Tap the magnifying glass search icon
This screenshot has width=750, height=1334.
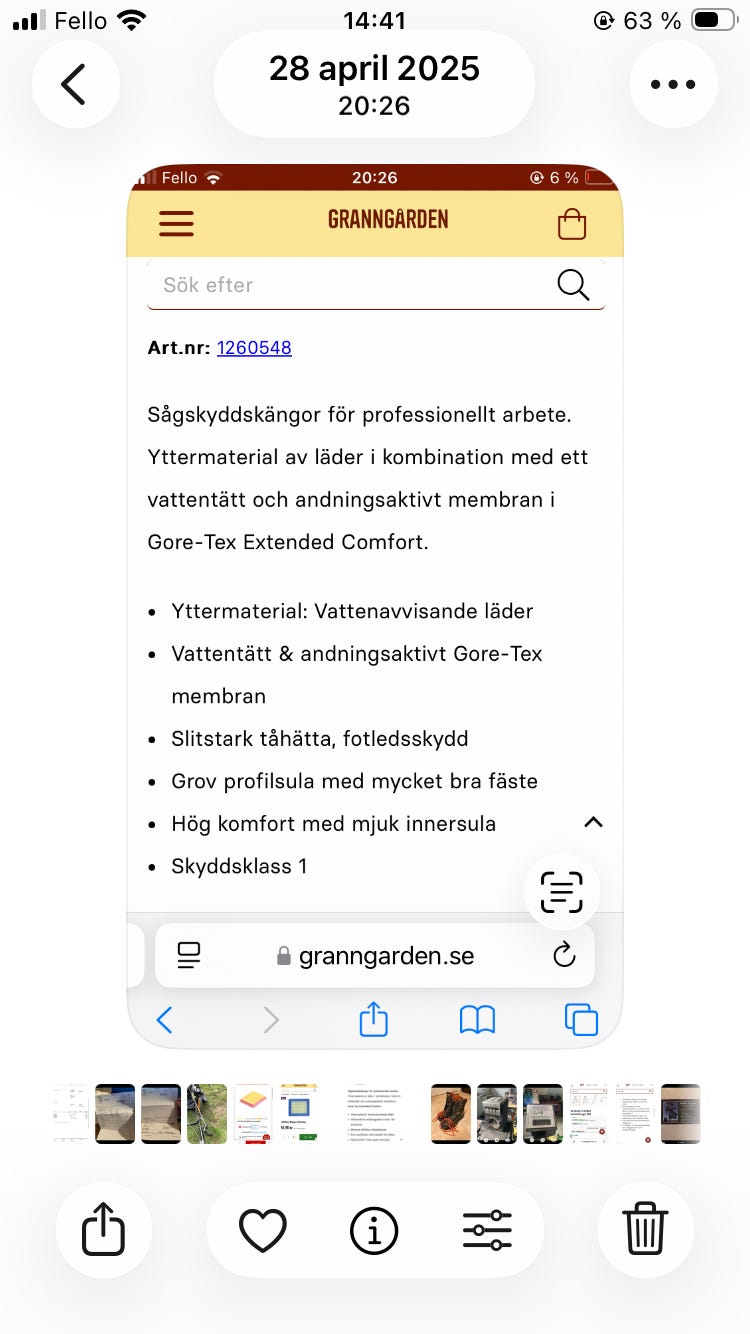click(573, 284)
